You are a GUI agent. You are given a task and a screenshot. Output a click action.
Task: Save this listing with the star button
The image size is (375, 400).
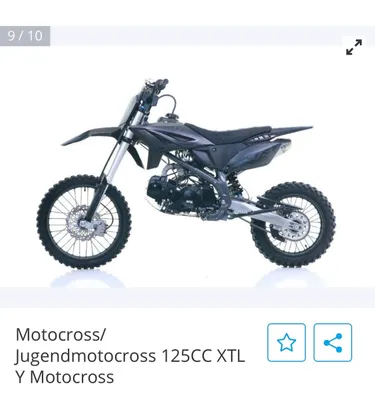tap(286, 342)
